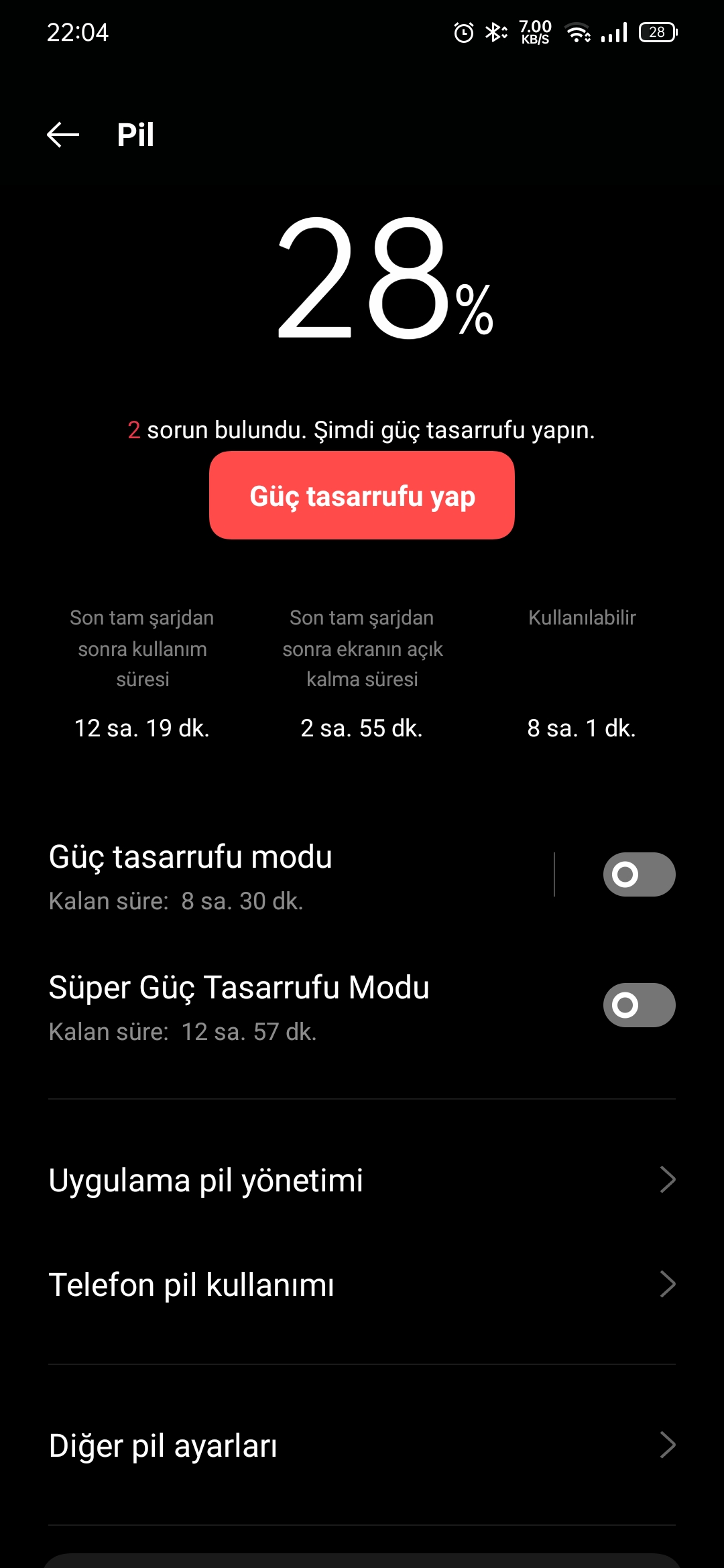This screenshot has width=724, height=1568.
Task: Go back from the Pil screen
Action: (63, 135)
